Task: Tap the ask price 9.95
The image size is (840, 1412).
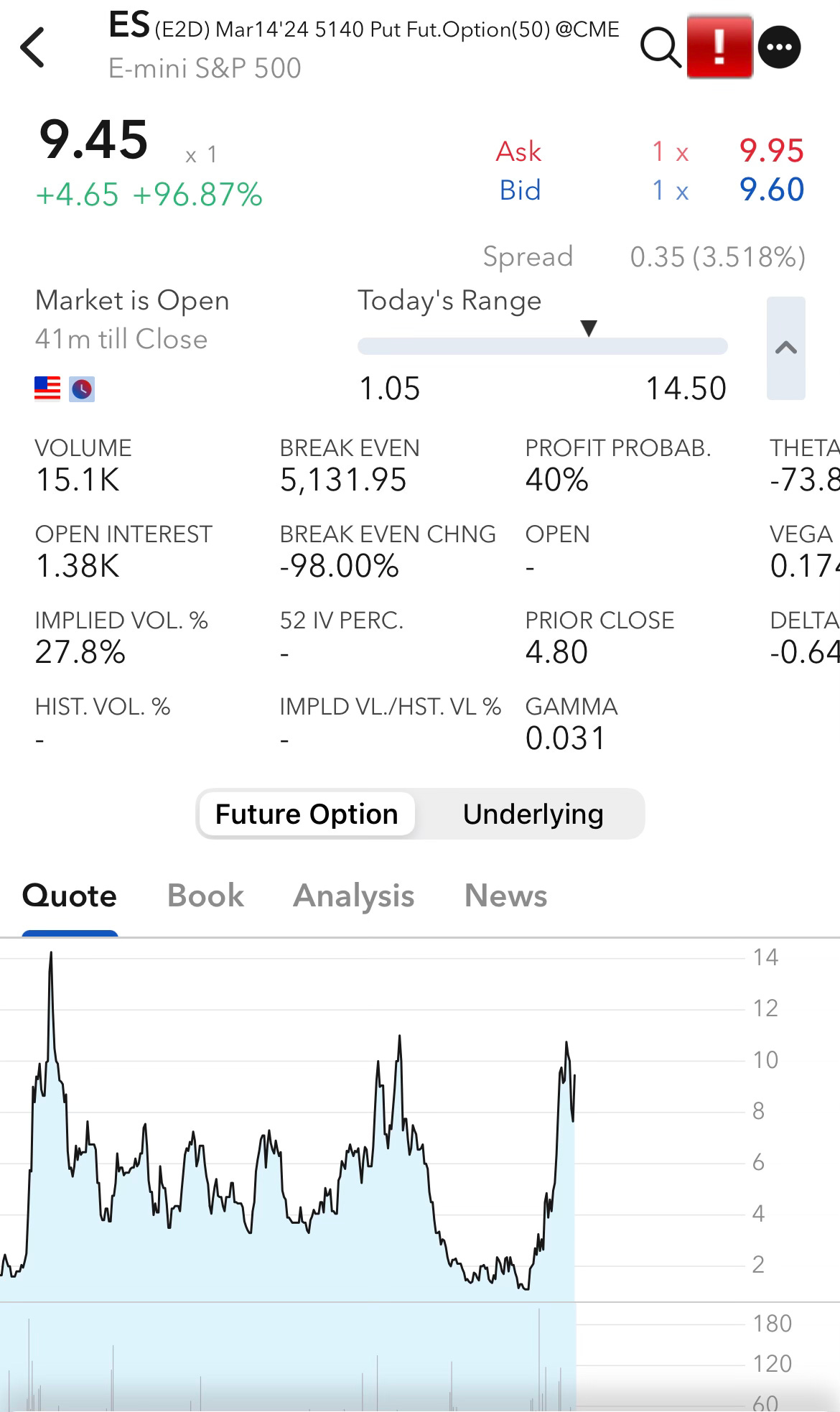Action: click(771, 152)
